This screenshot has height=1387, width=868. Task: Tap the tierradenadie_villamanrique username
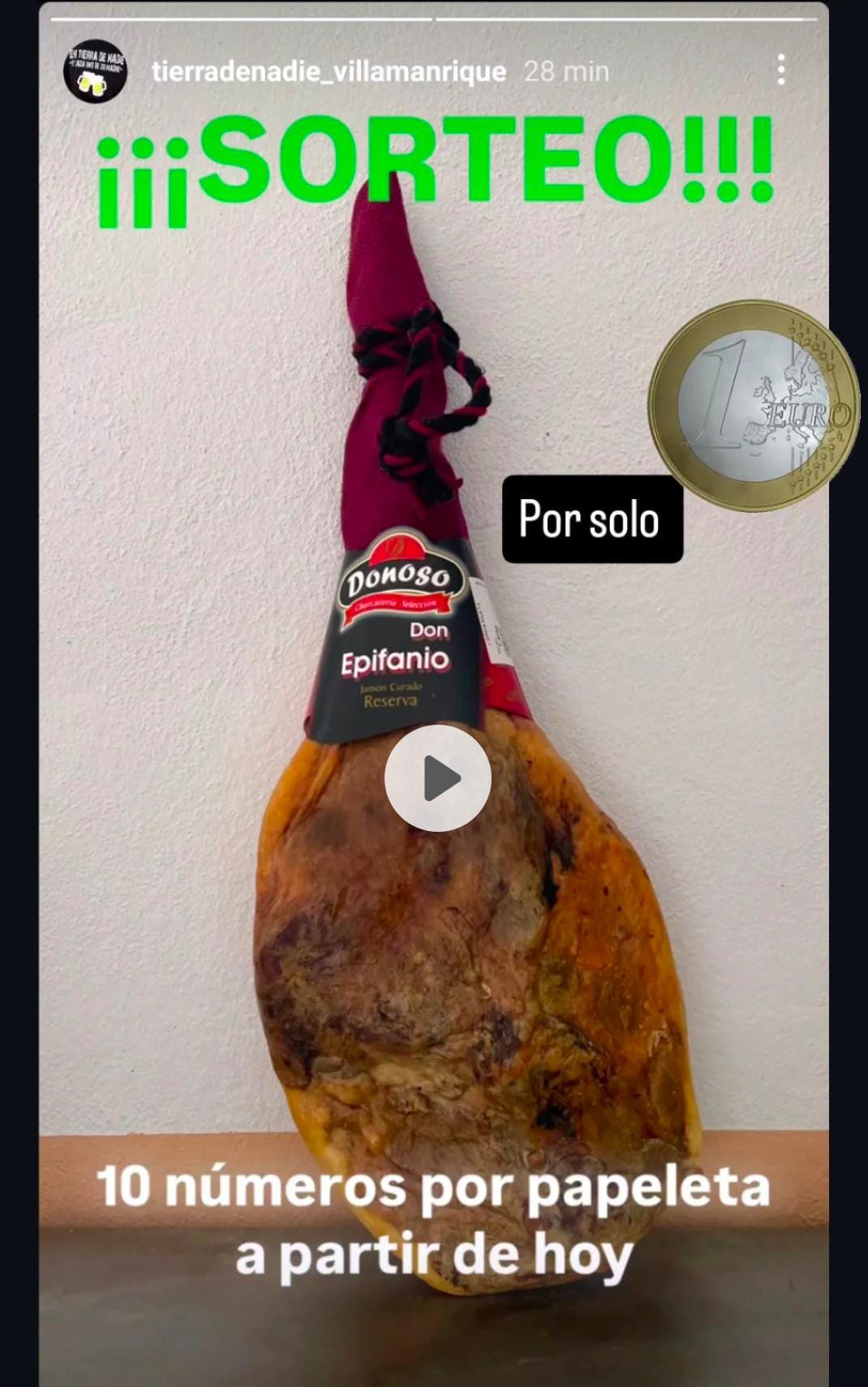pyautogui.click(x=329, y=71)
